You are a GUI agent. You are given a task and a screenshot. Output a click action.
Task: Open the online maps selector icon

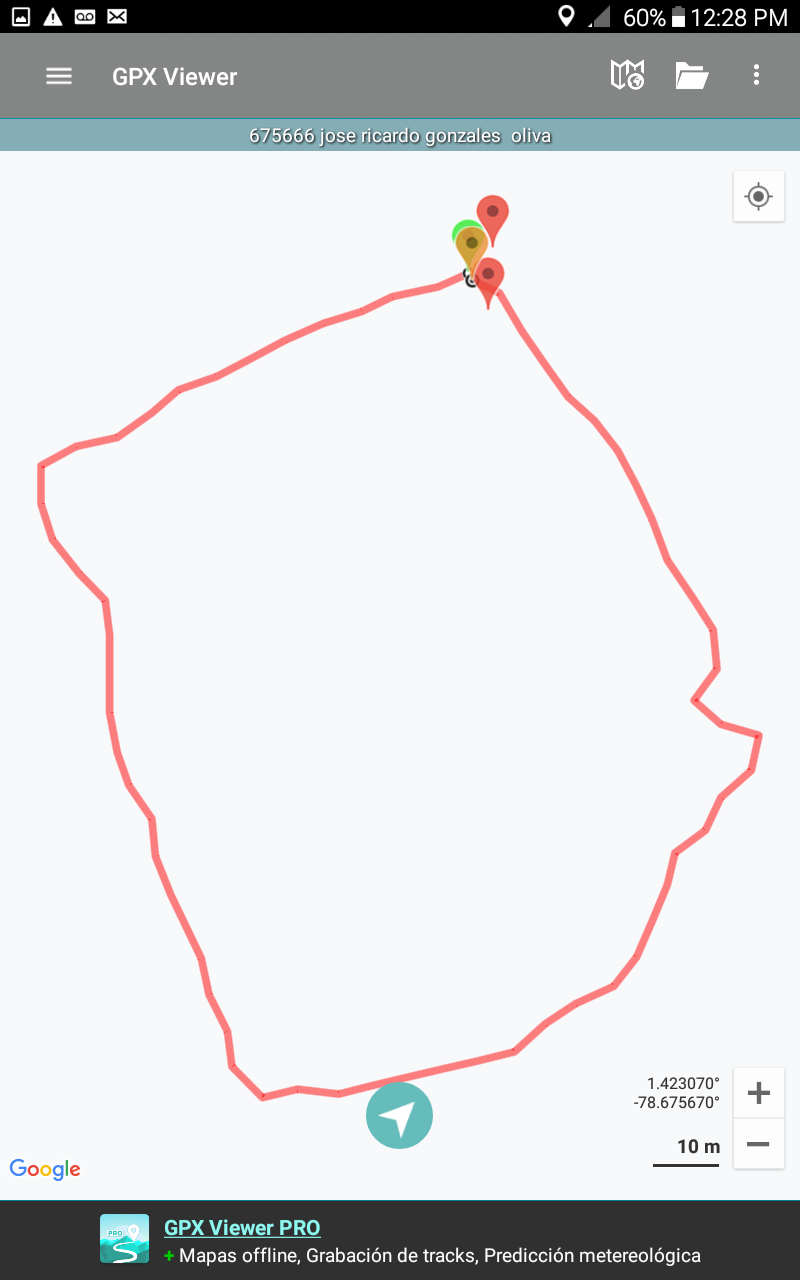click(x=627, y=75)
